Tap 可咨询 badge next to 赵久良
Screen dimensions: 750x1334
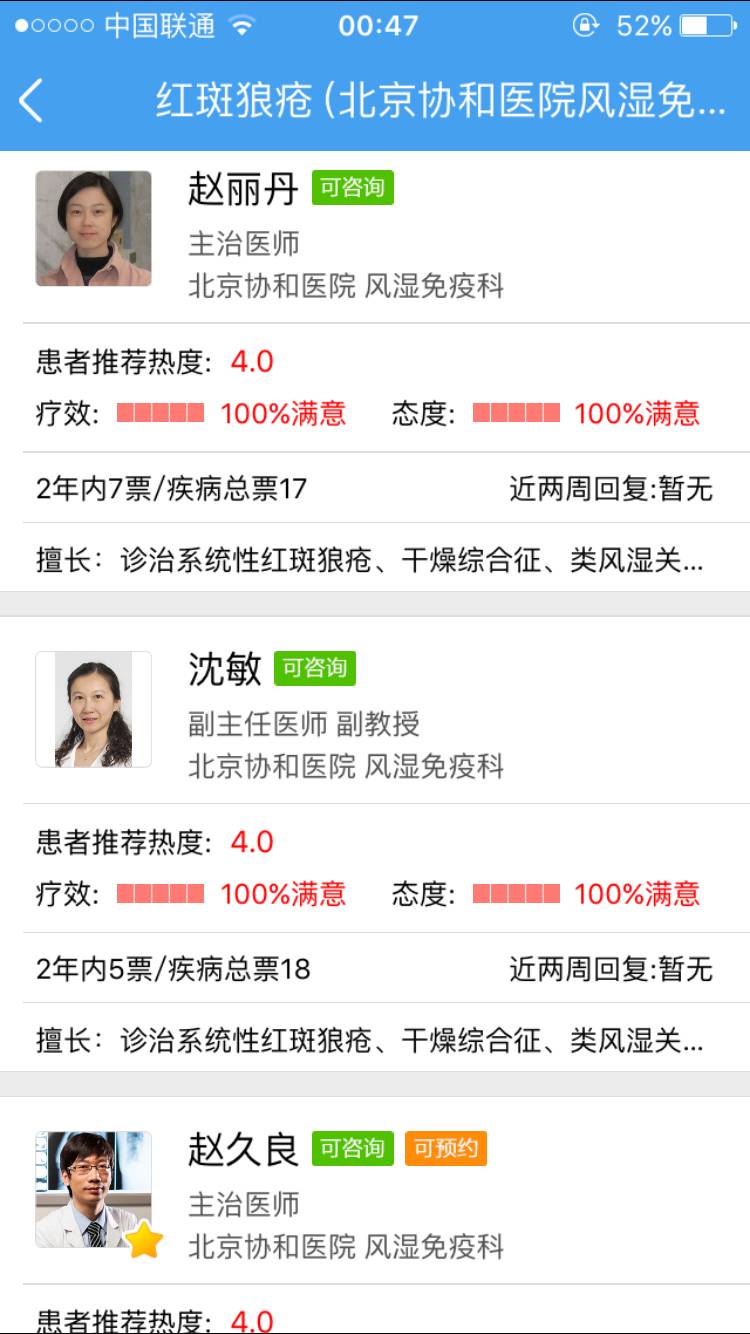coord(352,1148)
